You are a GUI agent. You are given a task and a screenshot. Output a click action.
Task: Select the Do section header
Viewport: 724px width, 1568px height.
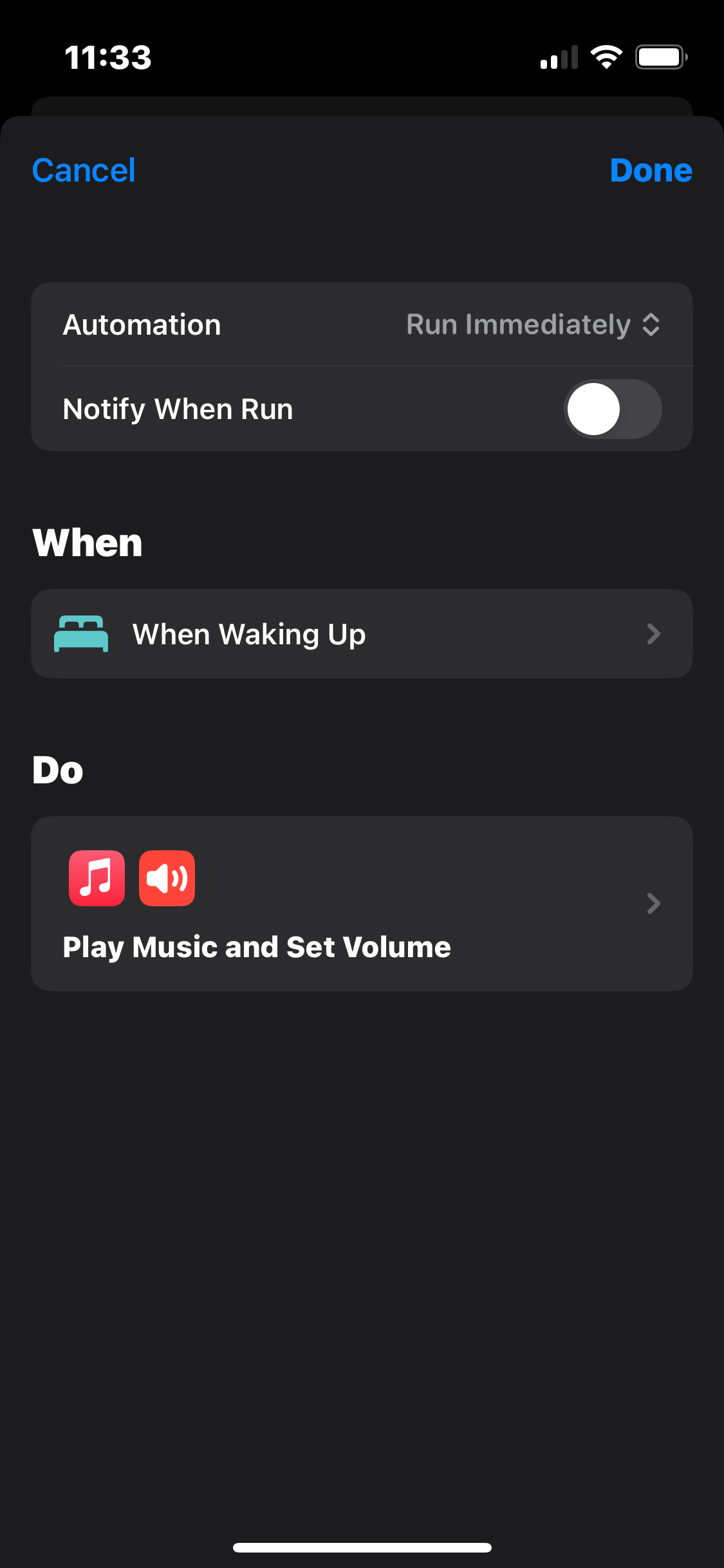pos(57,770)
